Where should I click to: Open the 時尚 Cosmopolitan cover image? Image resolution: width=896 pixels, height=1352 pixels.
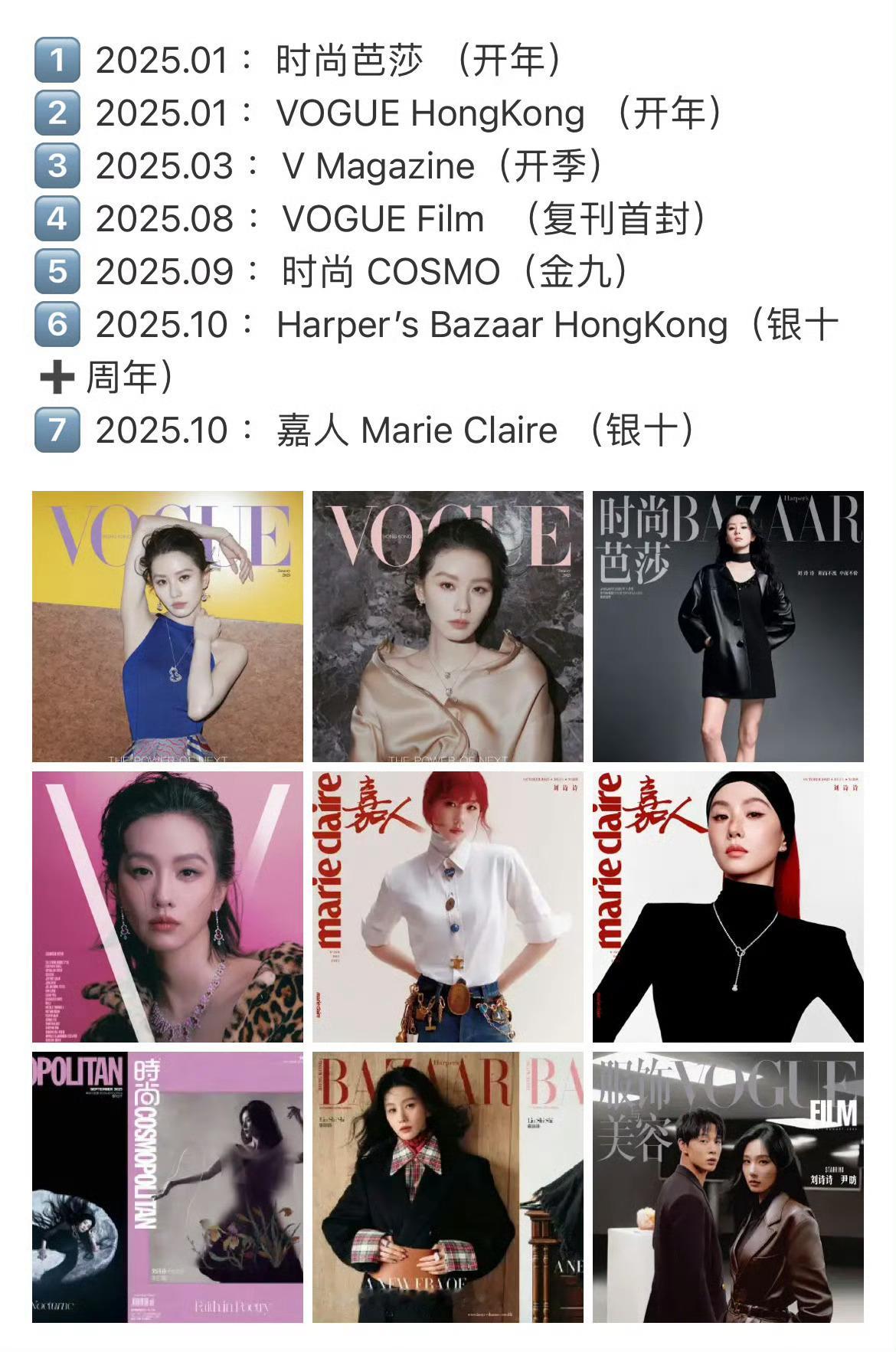[168, 1187]
